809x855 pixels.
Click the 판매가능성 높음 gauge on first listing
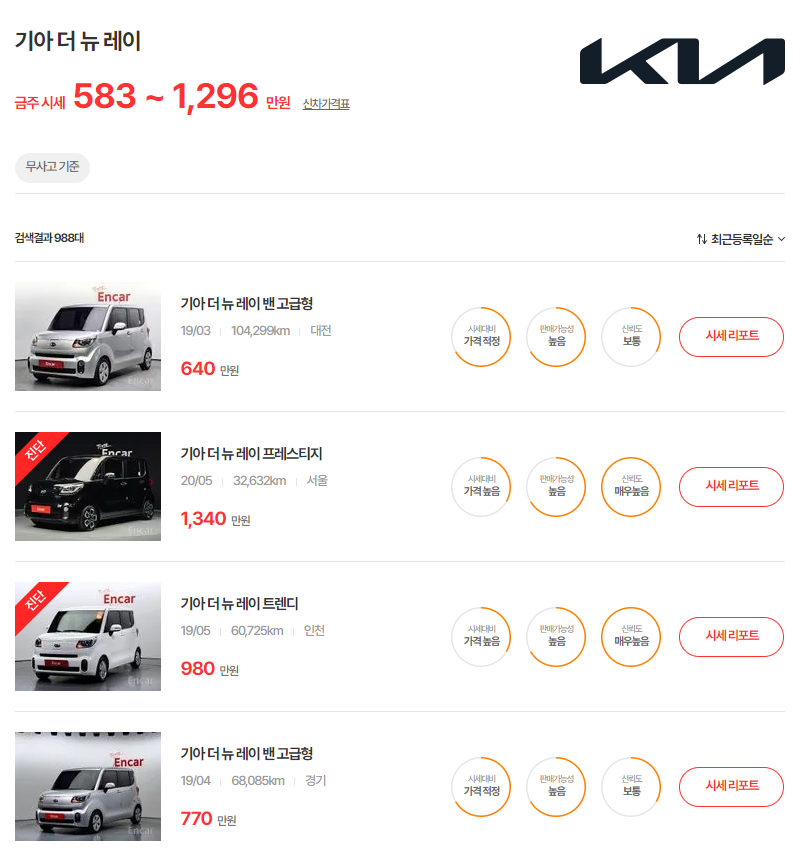click(556, 337)
